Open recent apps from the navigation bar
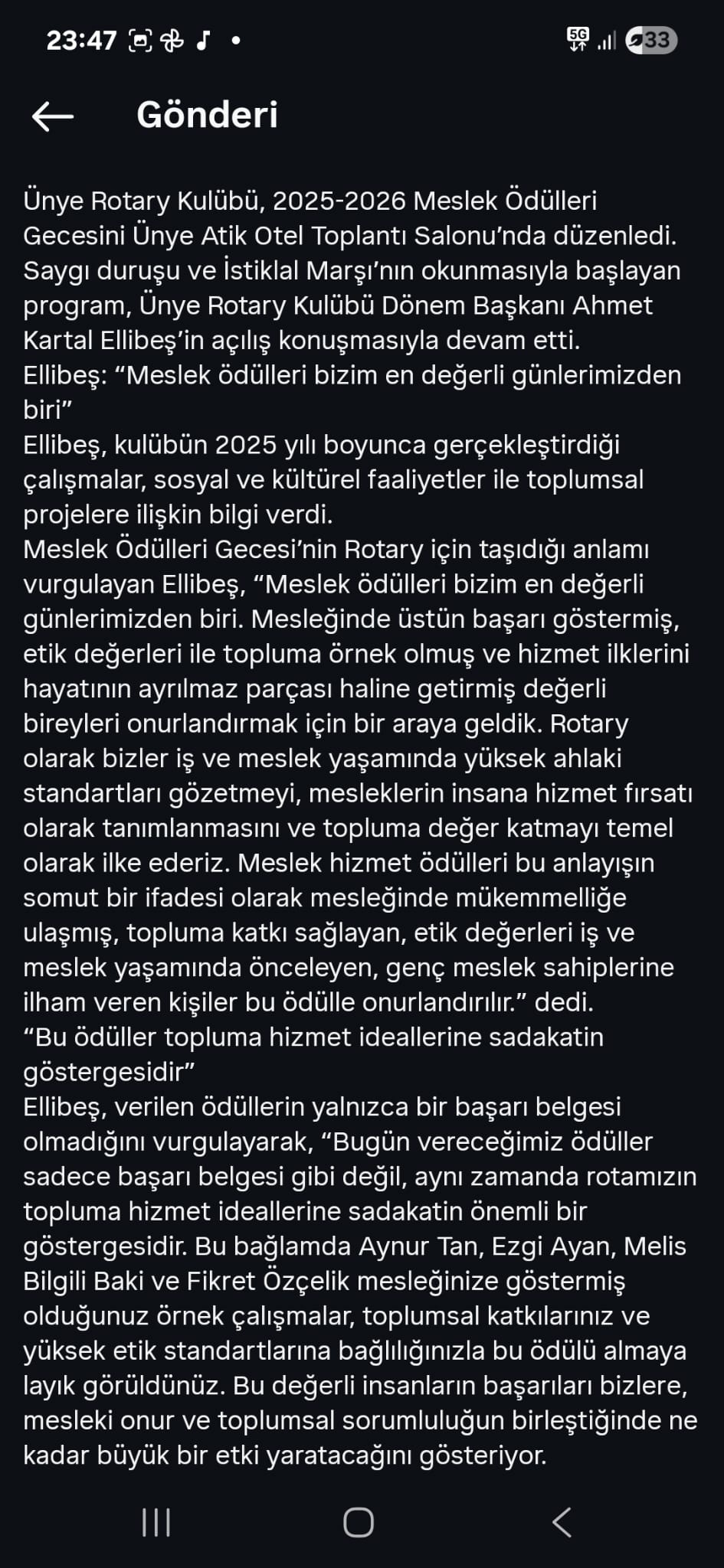The width and height of the screenshot is (724, 1568). [156, 1523]
